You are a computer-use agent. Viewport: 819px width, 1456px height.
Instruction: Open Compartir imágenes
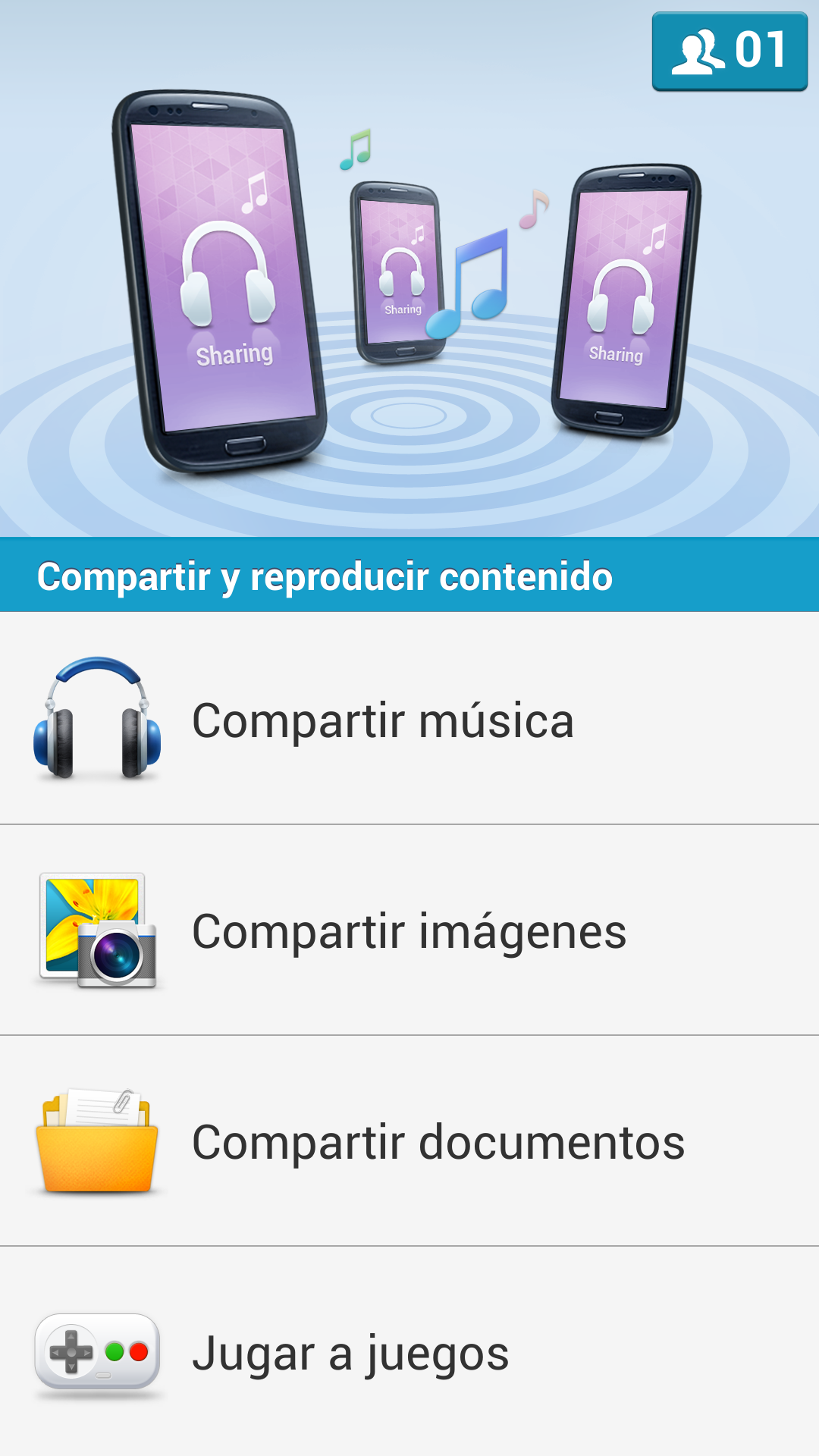coord(409,930)
